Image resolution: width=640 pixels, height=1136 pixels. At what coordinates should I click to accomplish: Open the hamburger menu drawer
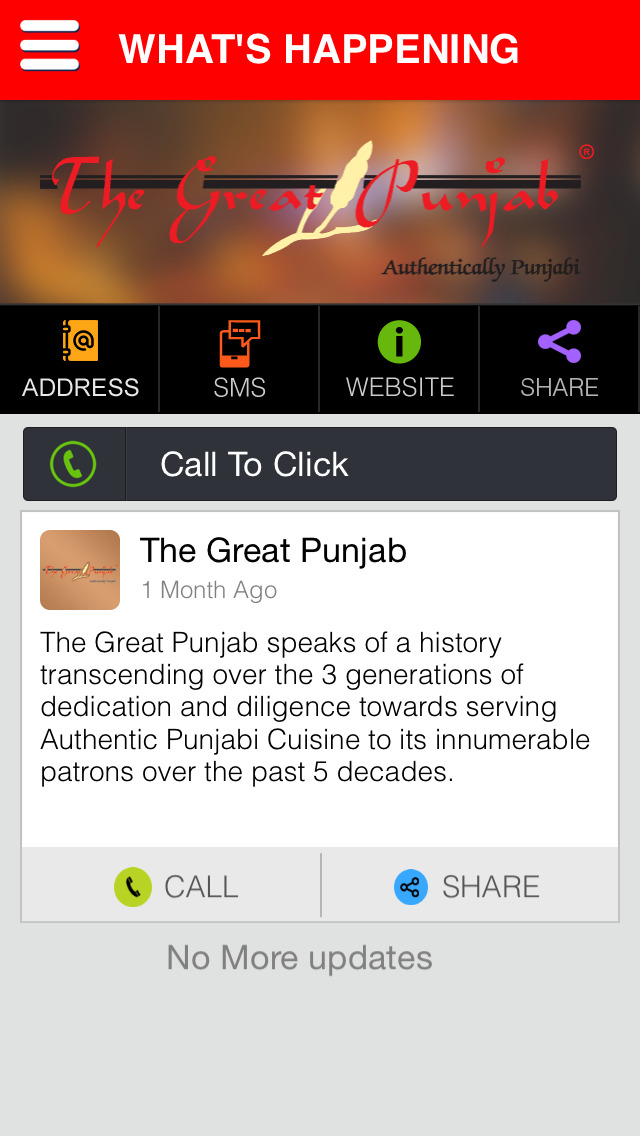pyautogui.click(x=49, y=46)
